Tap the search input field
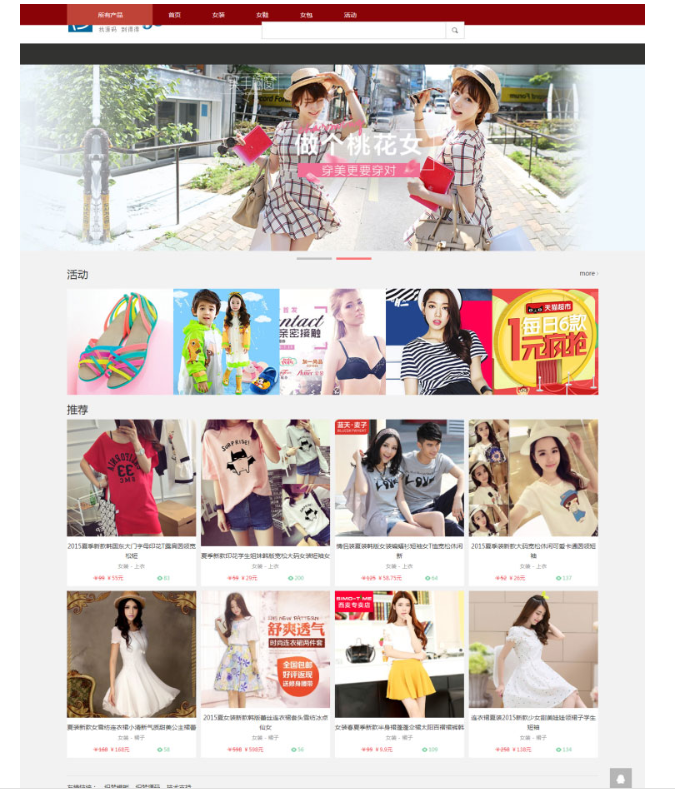Image resolution: width=675 pixels, height=795 pixels. coord(353,31)
